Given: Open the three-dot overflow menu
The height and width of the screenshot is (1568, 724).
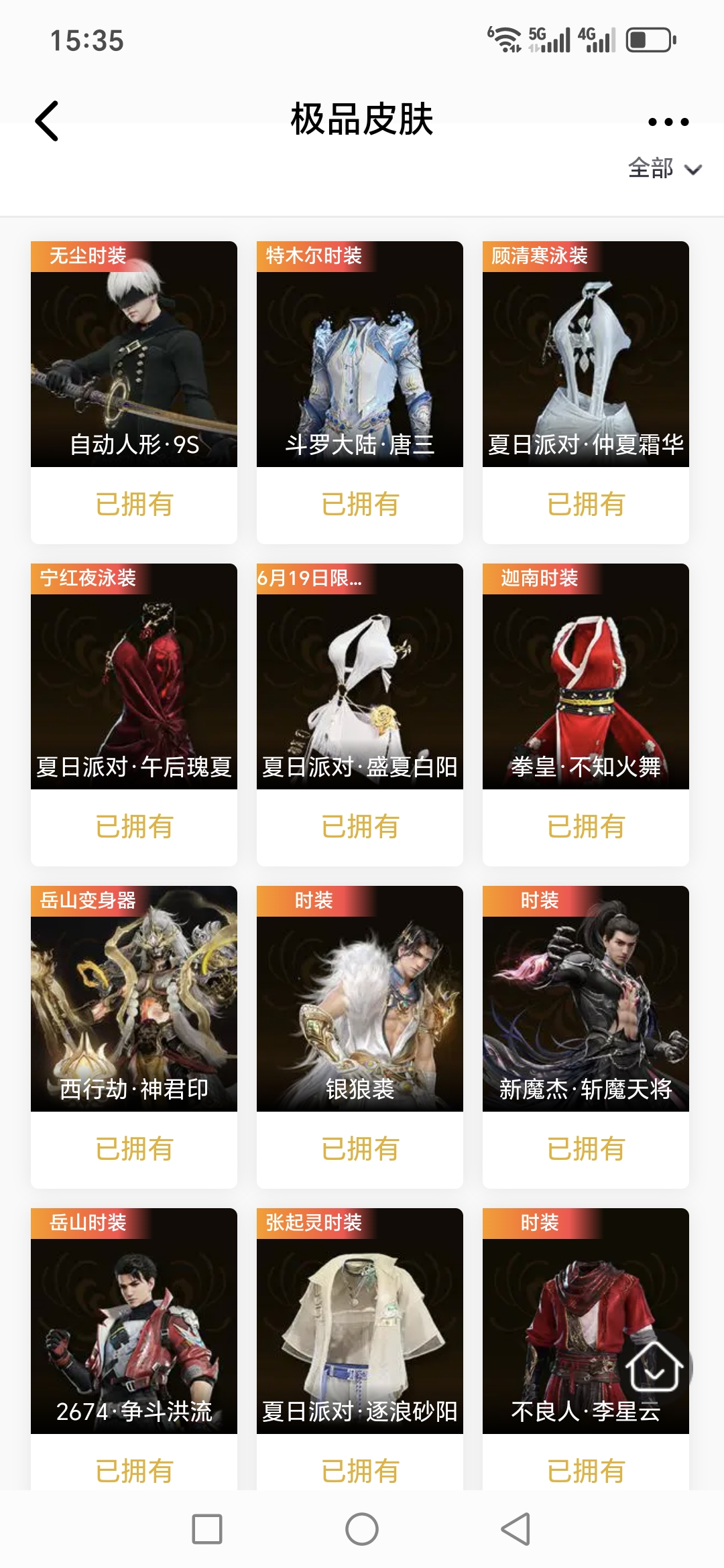Looking at the screenshot, I should coord(668,122).
